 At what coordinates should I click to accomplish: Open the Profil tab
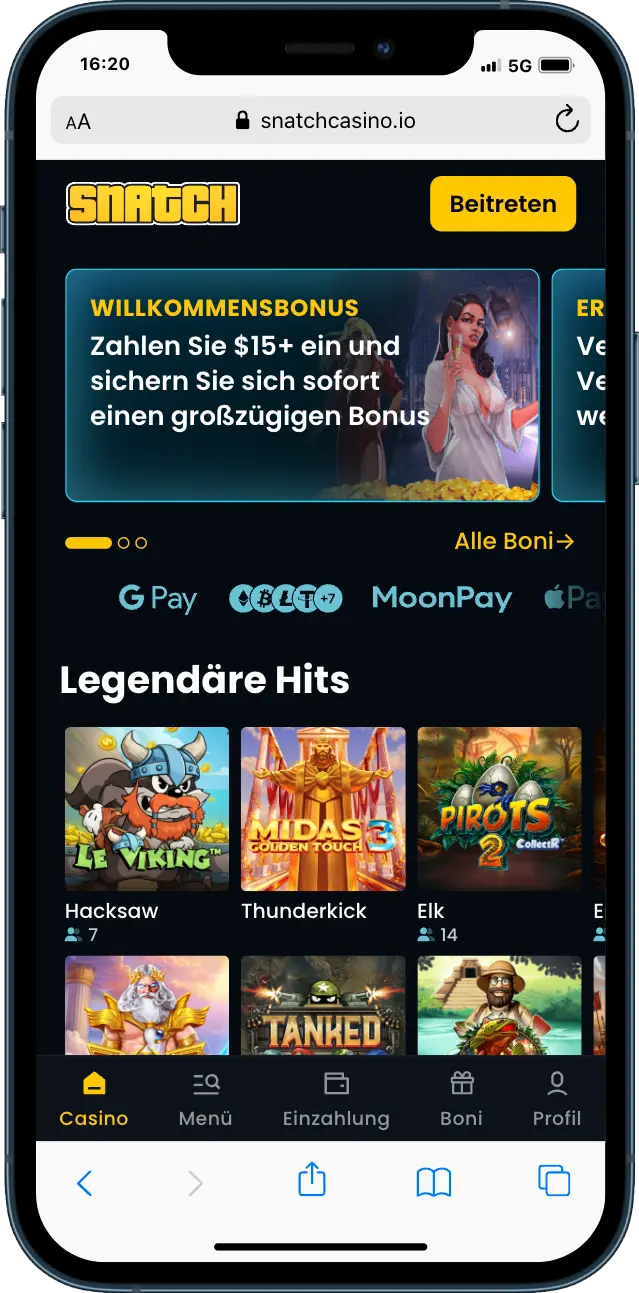pos(557,1098)
